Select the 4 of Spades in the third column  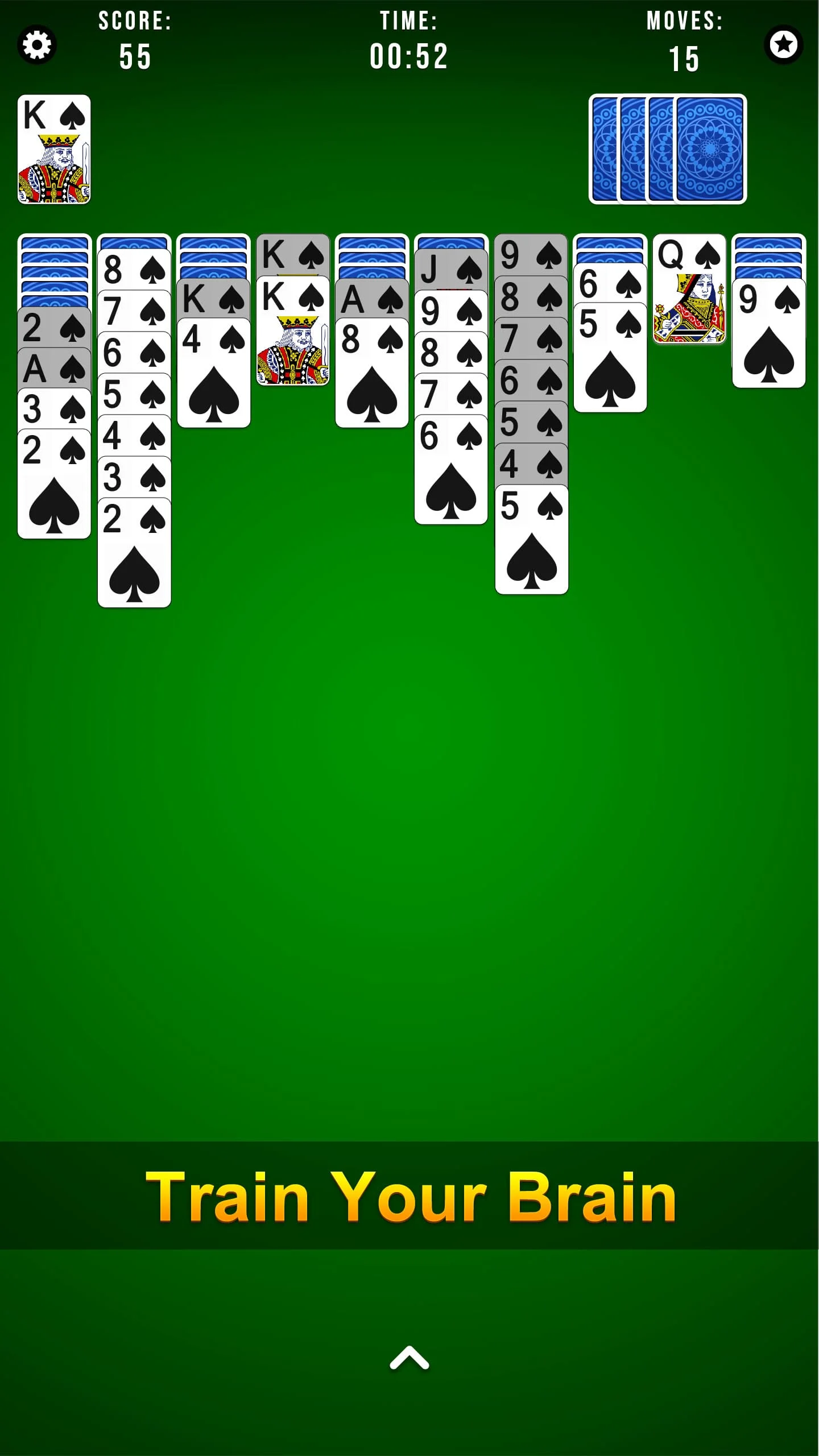tap(213, 370)
